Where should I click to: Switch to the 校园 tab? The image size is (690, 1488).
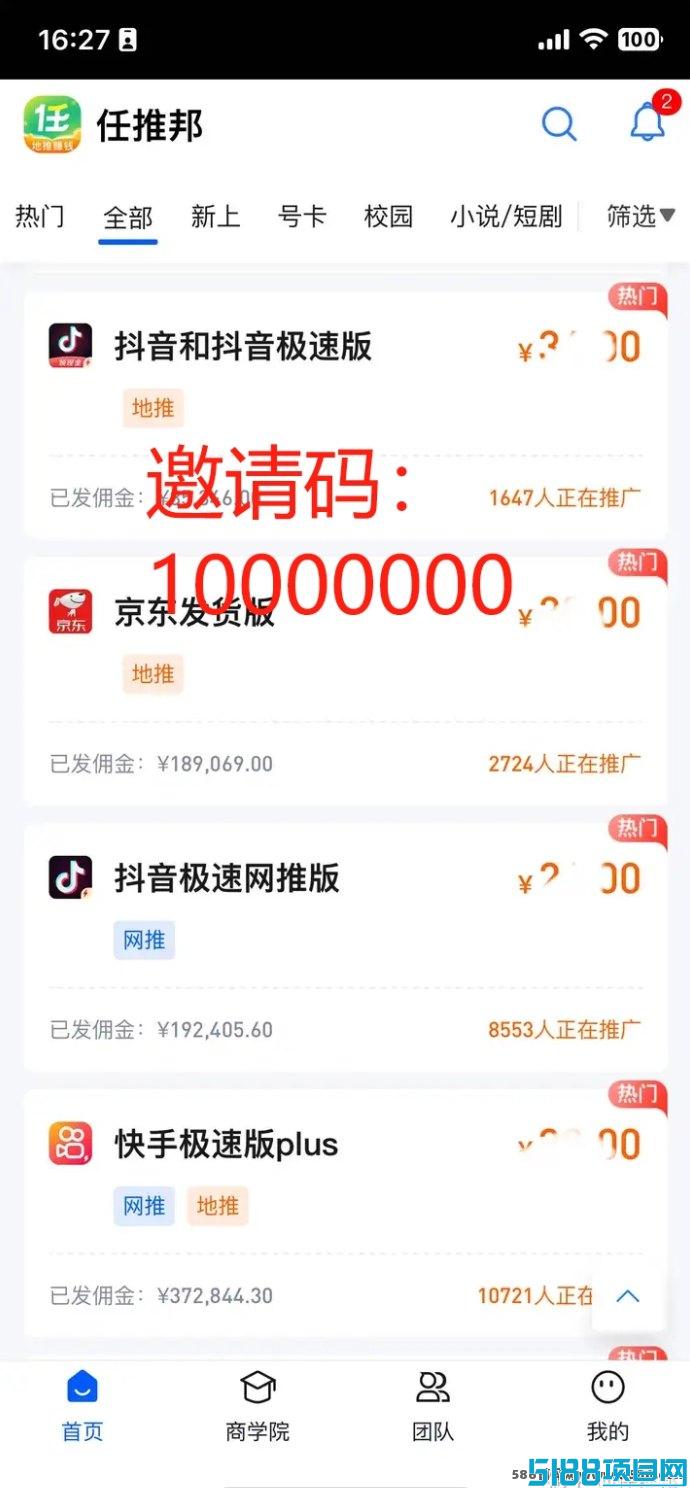point(388,216)
